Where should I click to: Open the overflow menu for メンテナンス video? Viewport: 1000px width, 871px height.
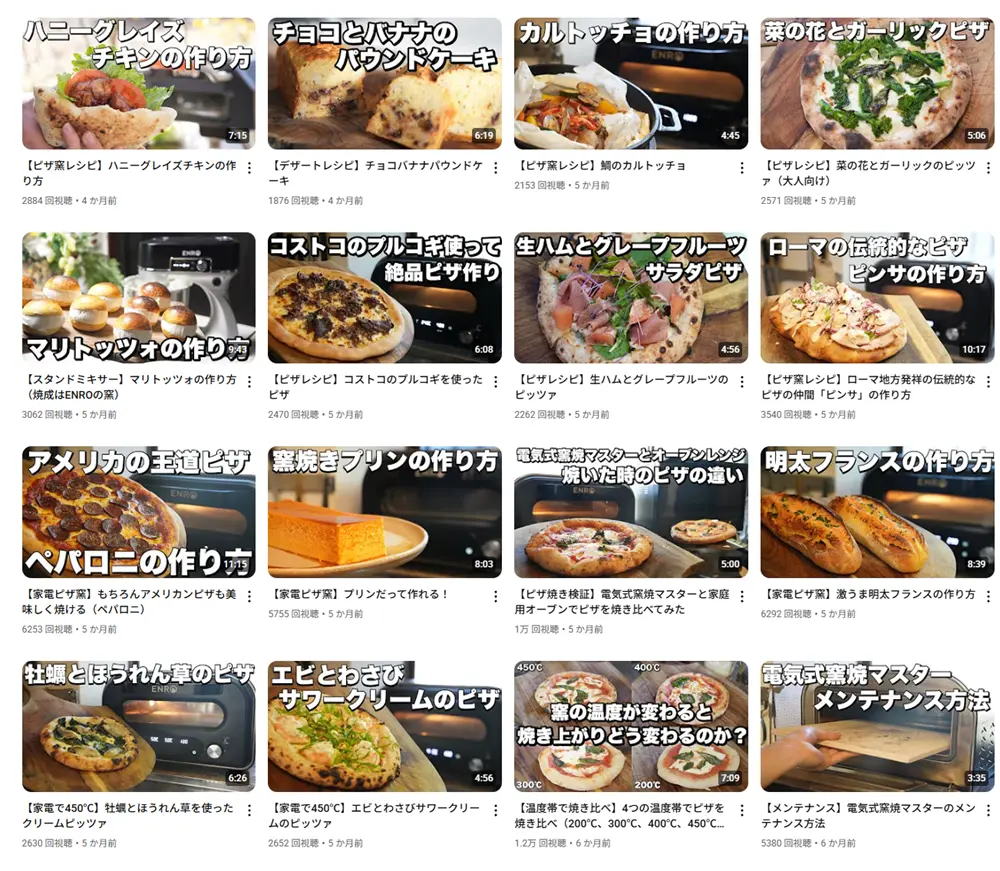click(x=987, y=810)
